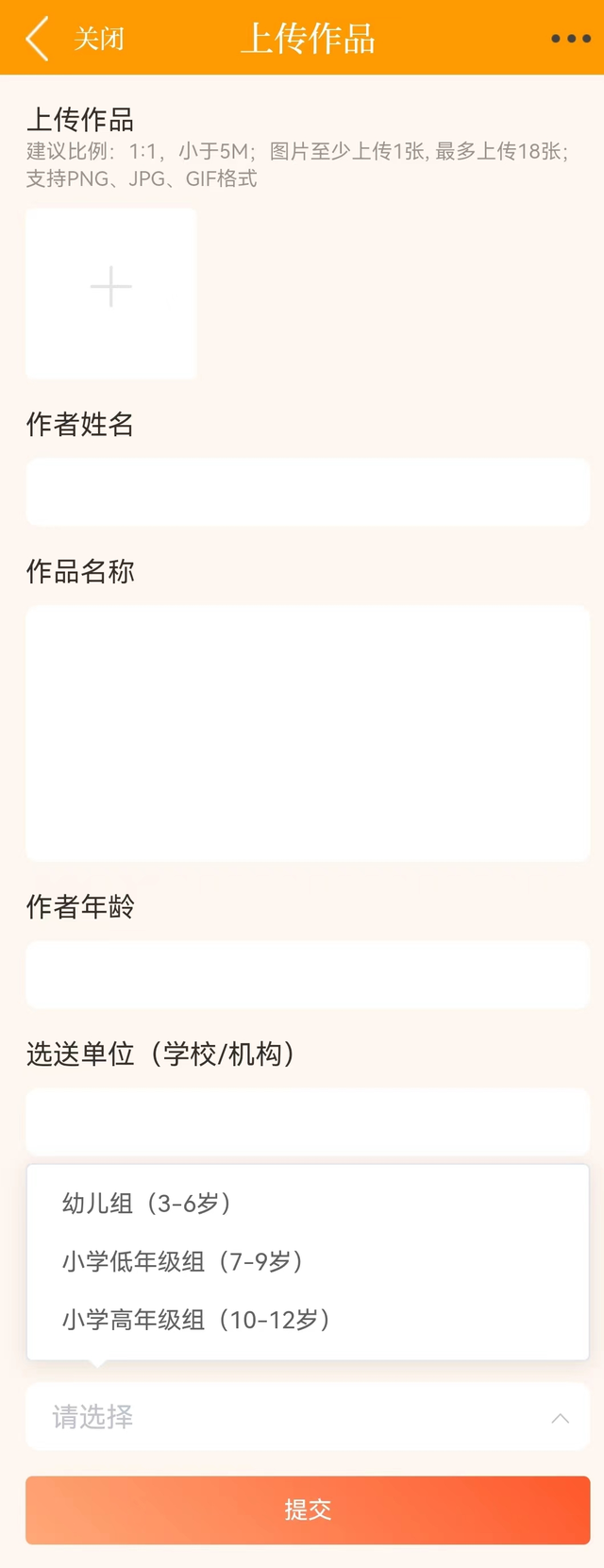Choose 小学低年级组（7-9岁）

pos(183,1261)
